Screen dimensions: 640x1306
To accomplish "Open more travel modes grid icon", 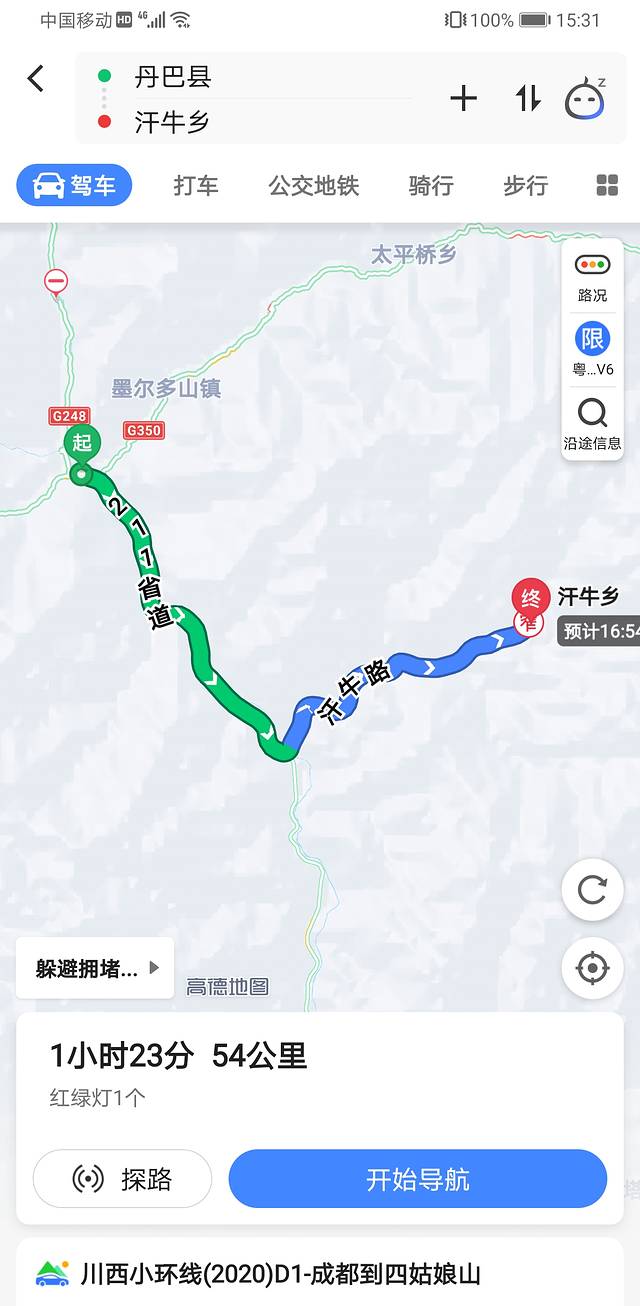I will tap(607, 185).
